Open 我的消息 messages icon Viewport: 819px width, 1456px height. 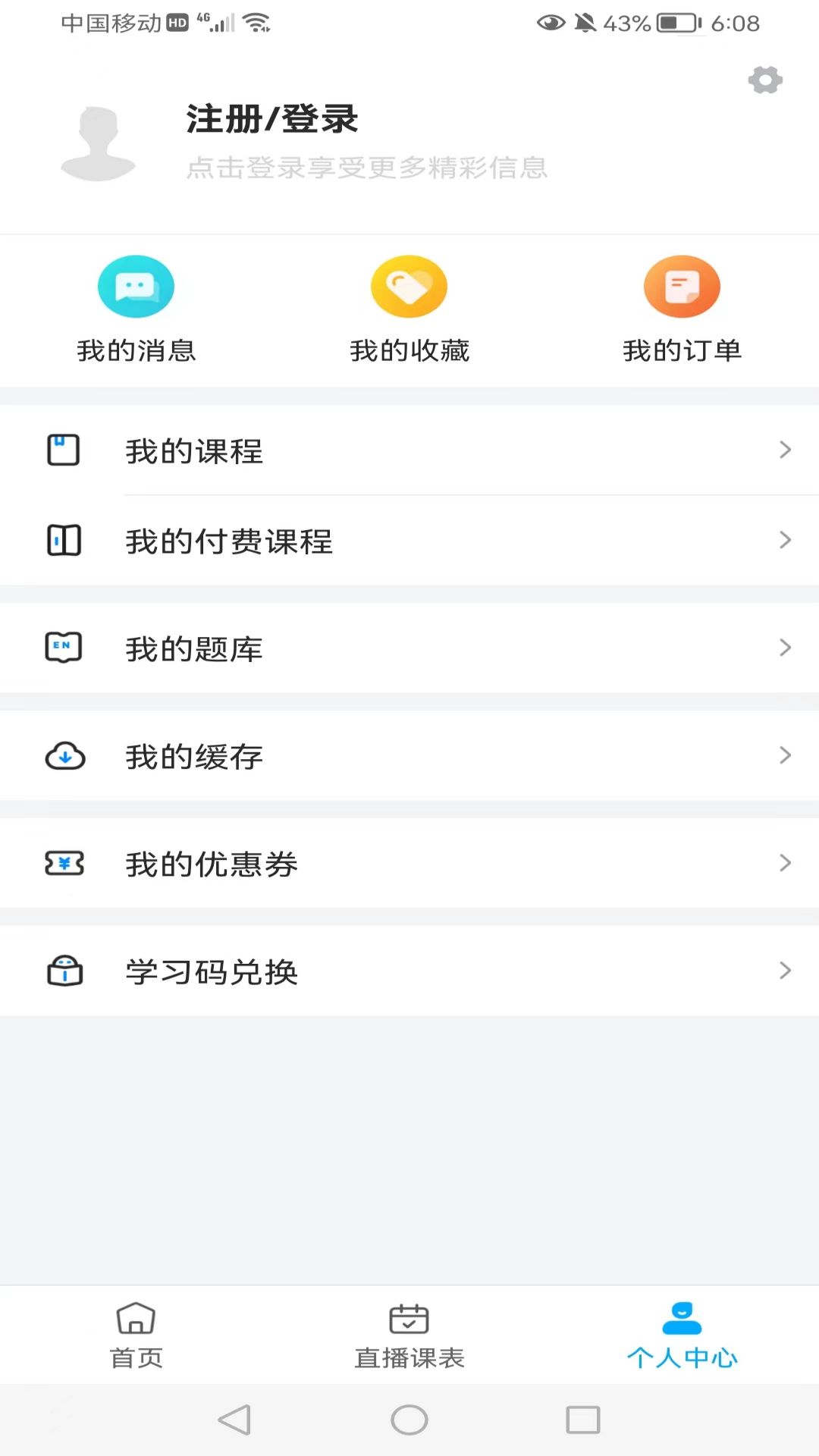[136, 286]
